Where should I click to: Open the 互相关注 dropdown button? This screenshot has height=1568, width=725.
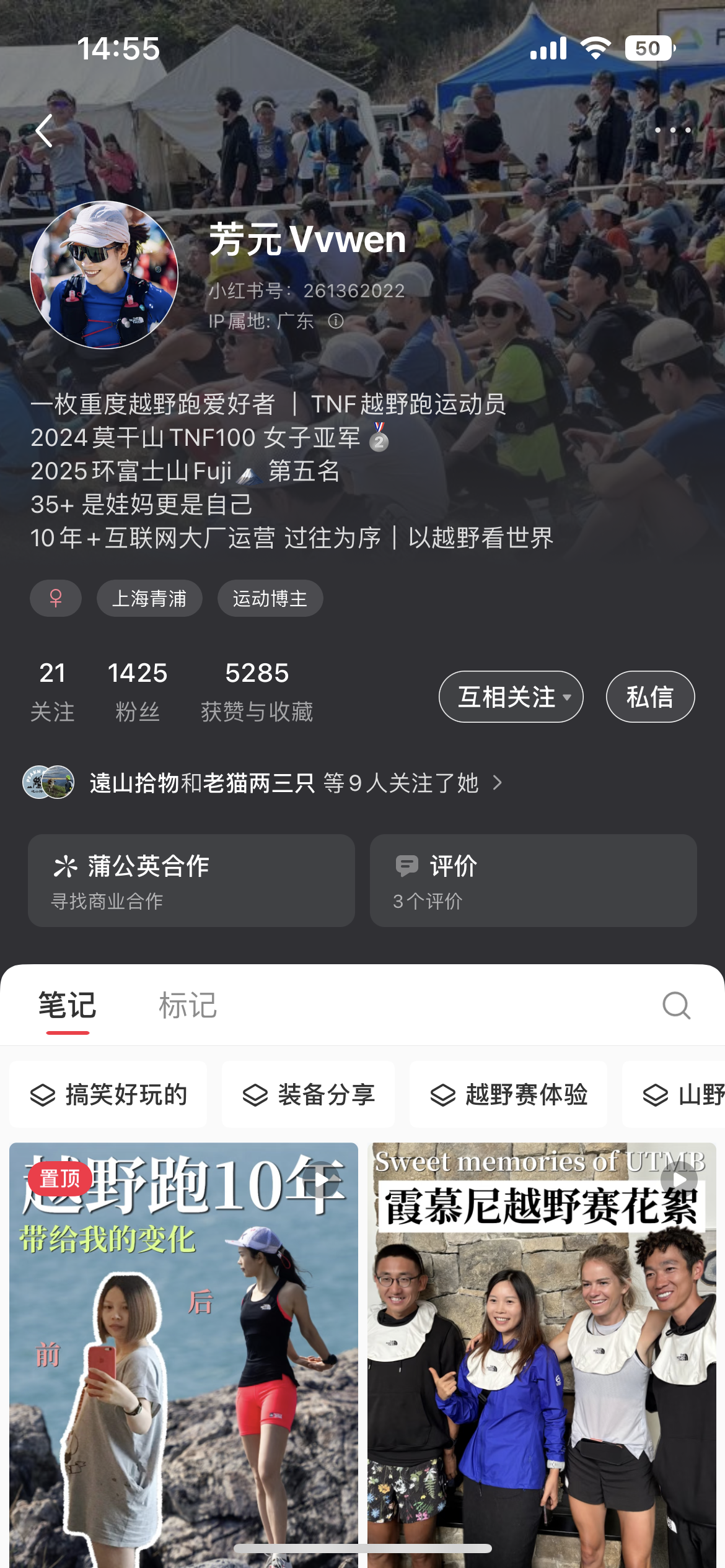point(511,697)
